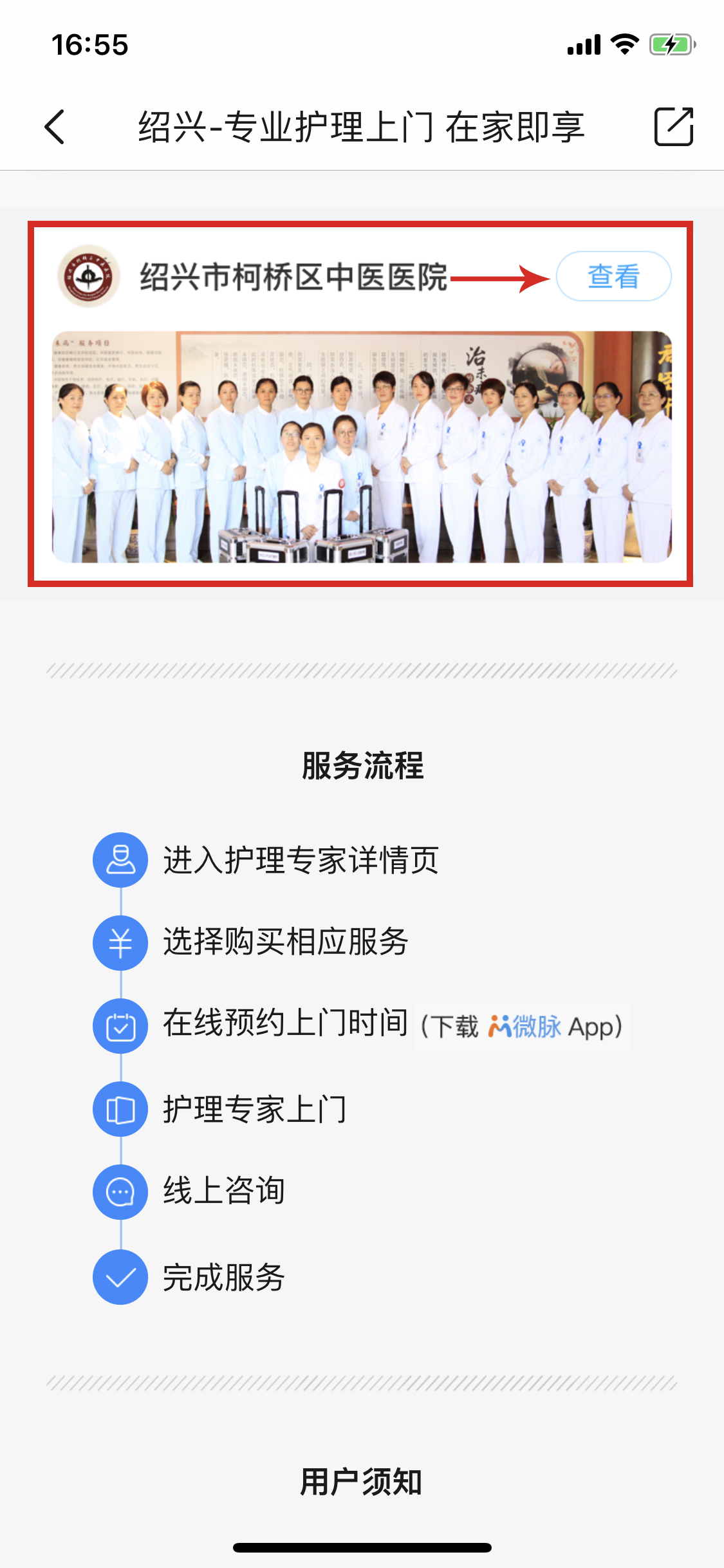724x1568 pixels.
Task: Go back using the top-left arrow
Action: pos(55,127)
